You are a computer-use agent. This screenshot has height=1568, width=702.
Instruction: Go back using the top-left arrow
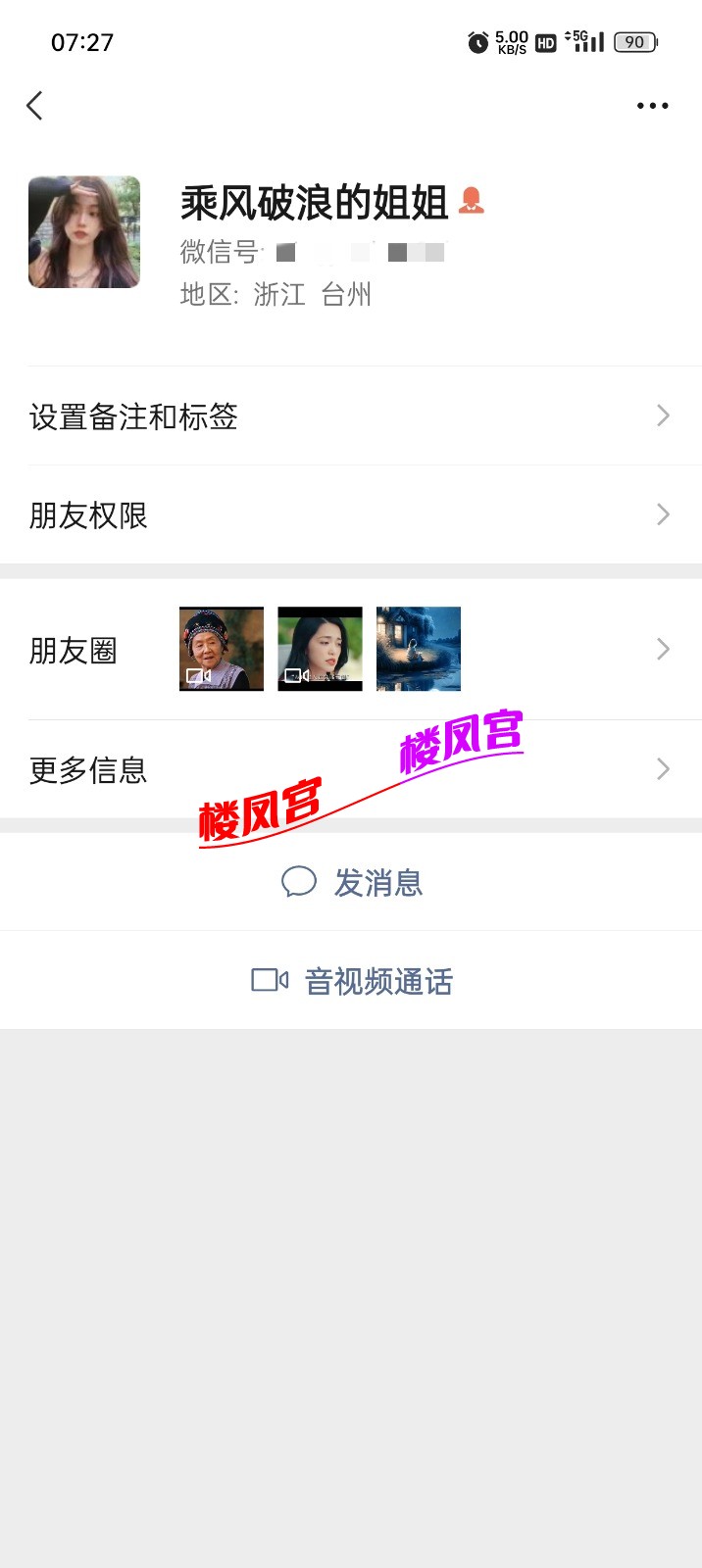pos(35,106)
